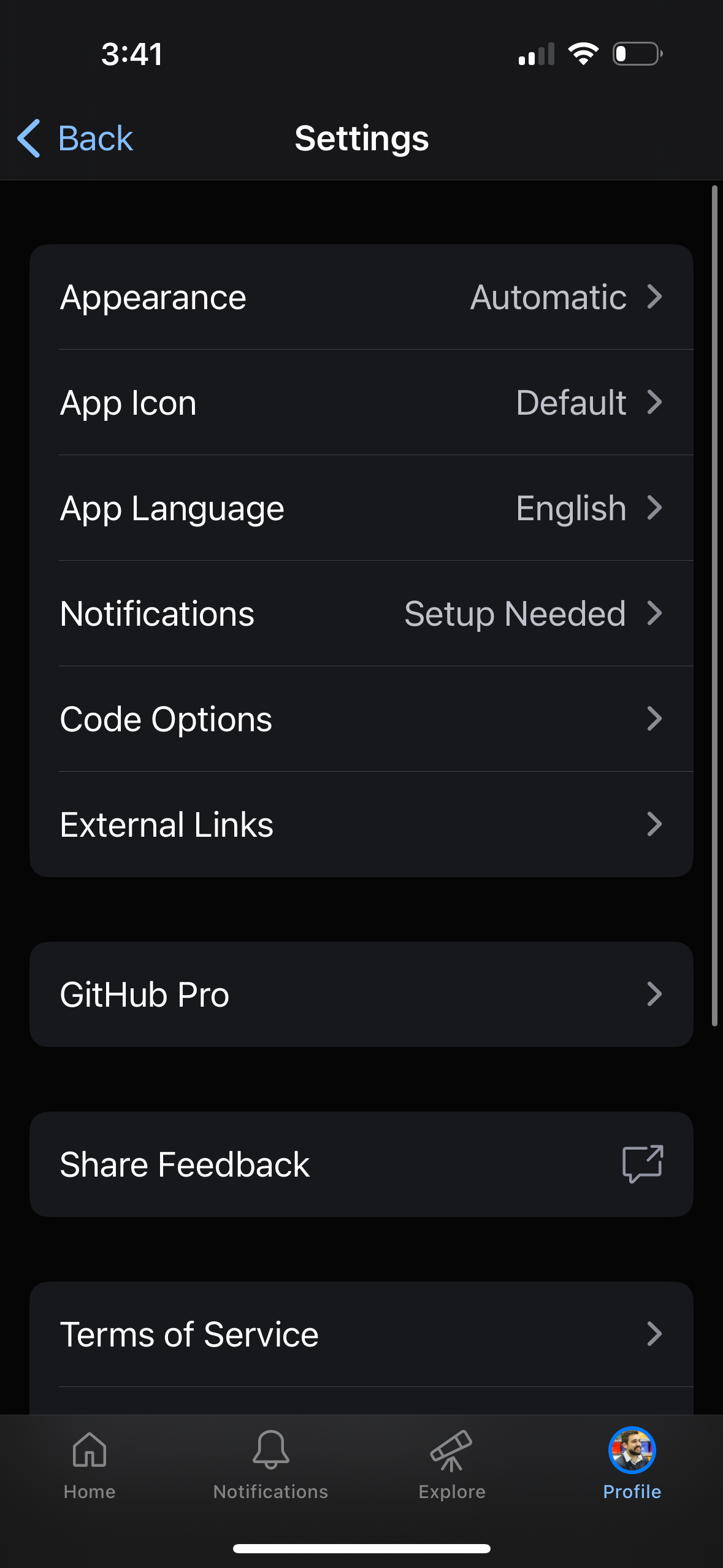The width and height of the screenshot is (723, 1568).
Task: Expand the App Language selection
Action: click(361, 508)
